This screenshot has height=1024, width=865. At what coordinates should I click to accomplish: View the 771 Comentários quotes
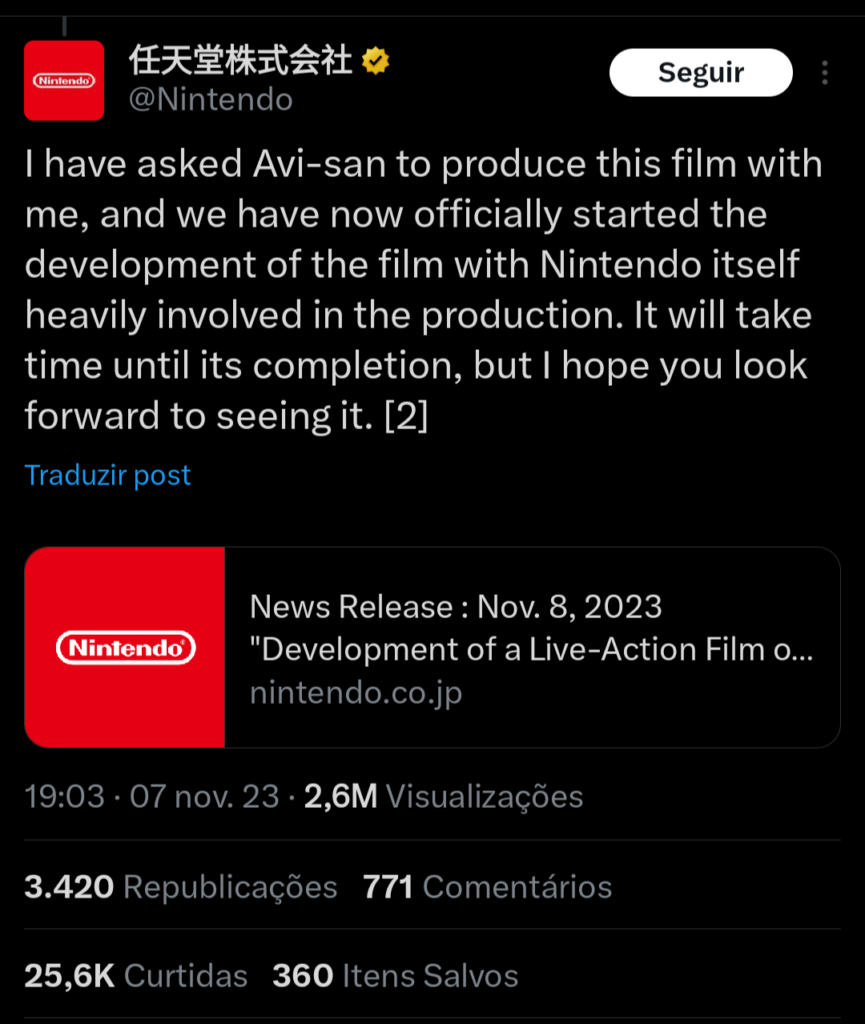[x=487, y=887]
